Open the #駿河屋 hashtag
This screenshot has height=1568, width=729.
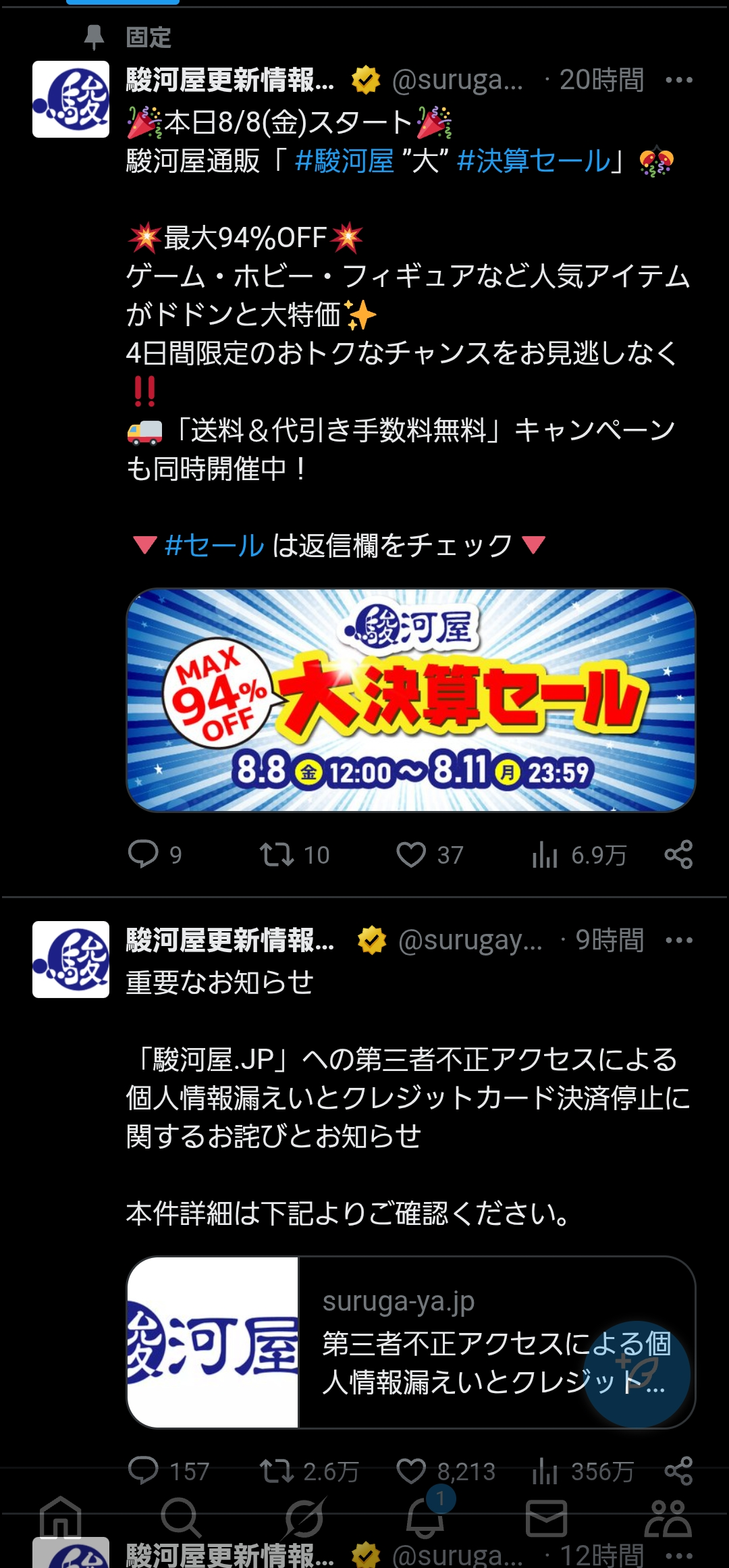pos(344,161)
